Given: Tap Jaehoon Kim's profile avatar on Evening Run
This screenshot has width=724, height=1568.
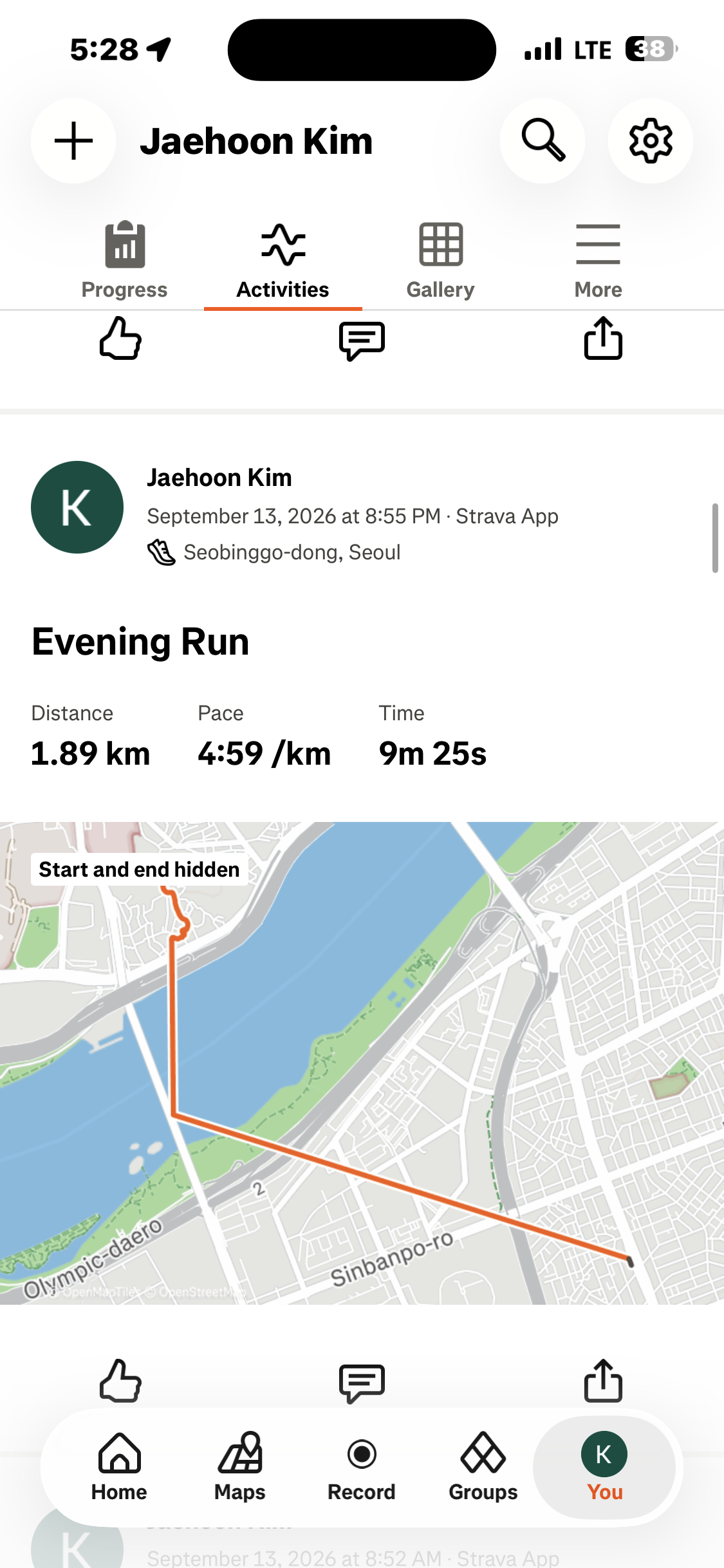Looking at the screenshot, I should (x=77, y=507).
